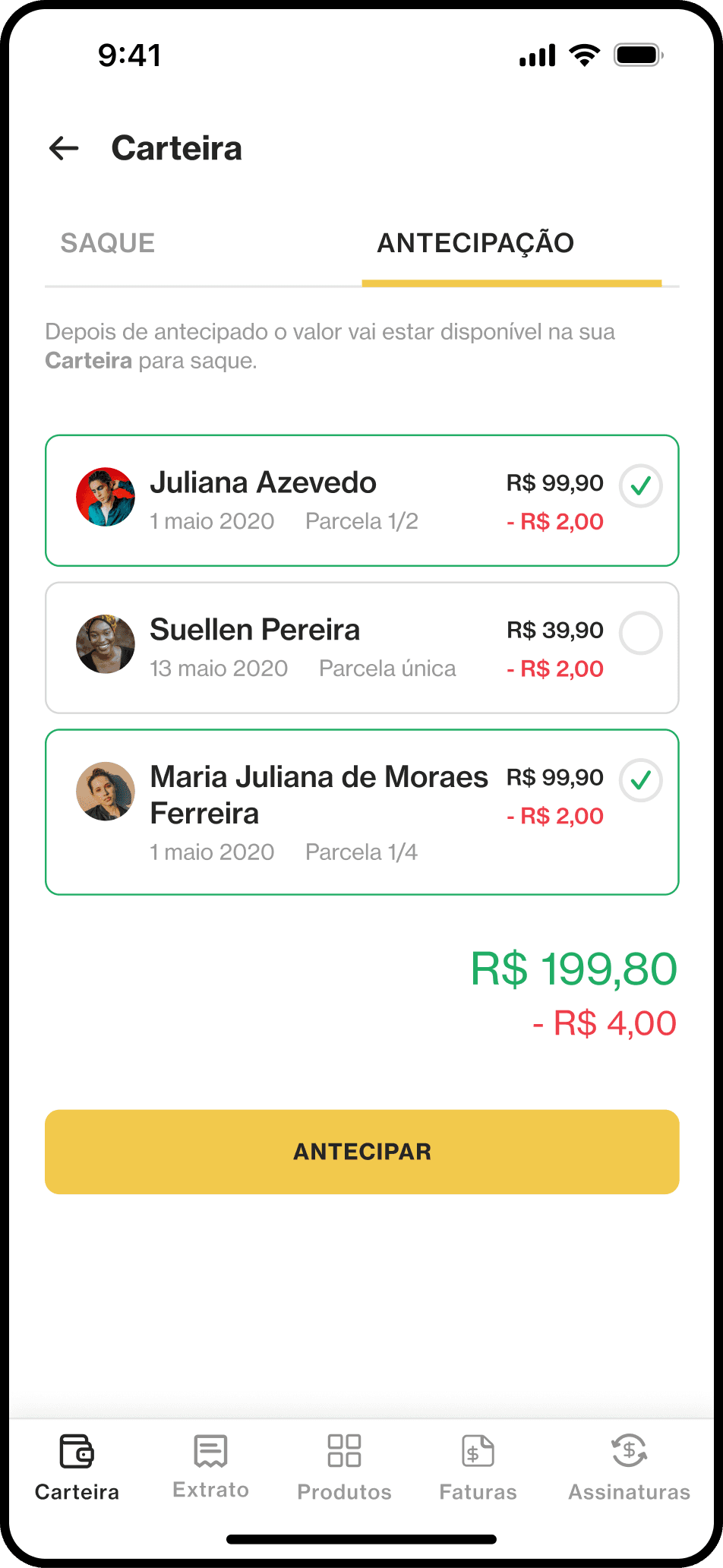The image size is (723, 1568).
Task: Tap the Carteira label in the description text
Action: [x=88, y=360]
